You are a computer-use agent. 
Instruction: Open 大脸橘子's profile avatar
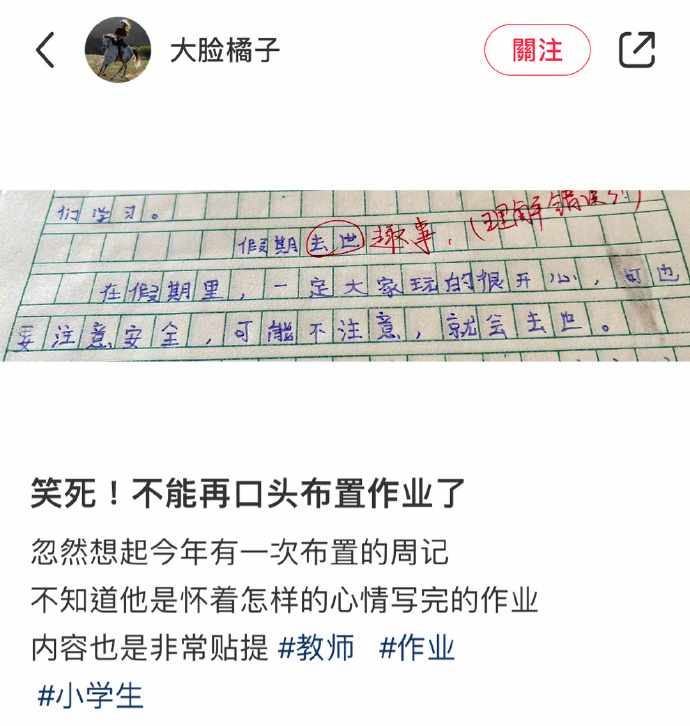pos(117,50)
